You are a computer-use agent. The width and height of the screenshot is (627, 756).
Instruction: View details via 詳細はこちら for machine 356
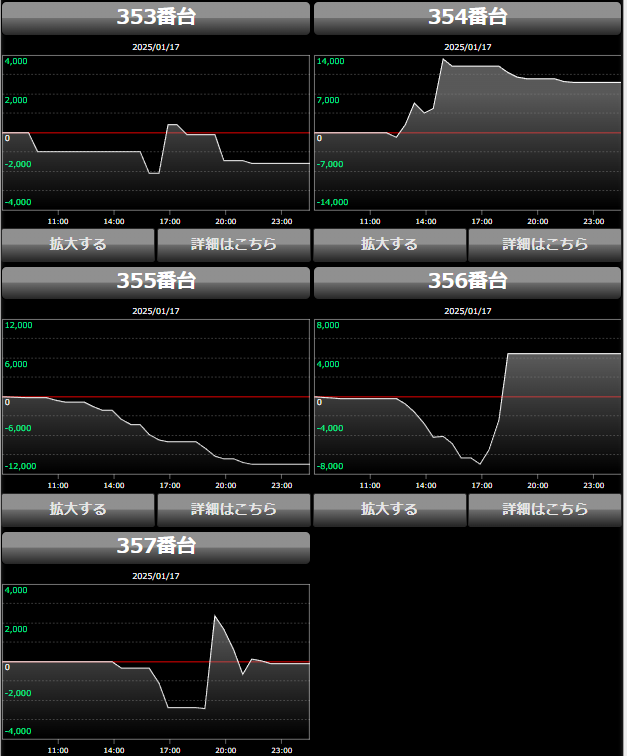(x=545, y=509)
